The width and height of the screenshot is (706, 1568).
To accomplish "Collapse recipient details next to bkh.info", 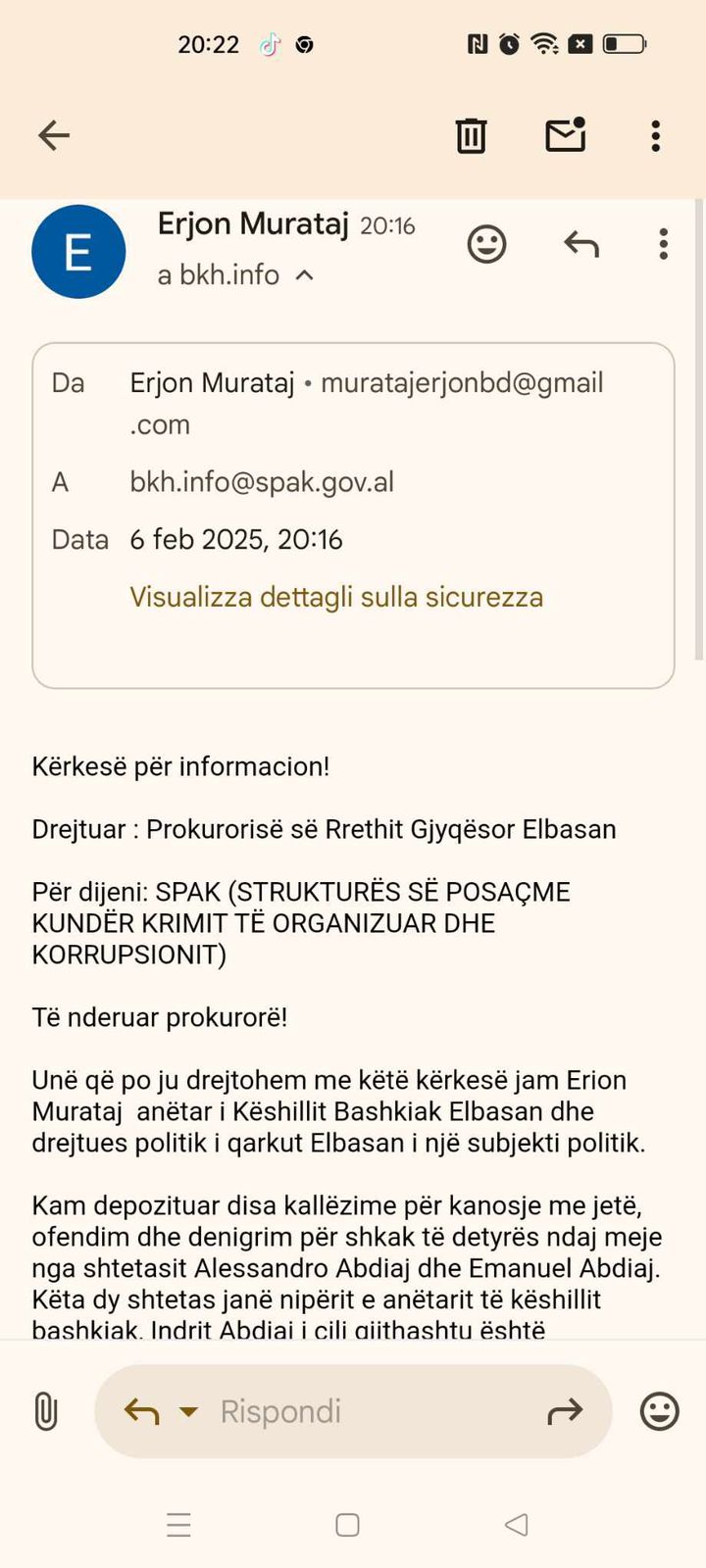I will [305, 275].
